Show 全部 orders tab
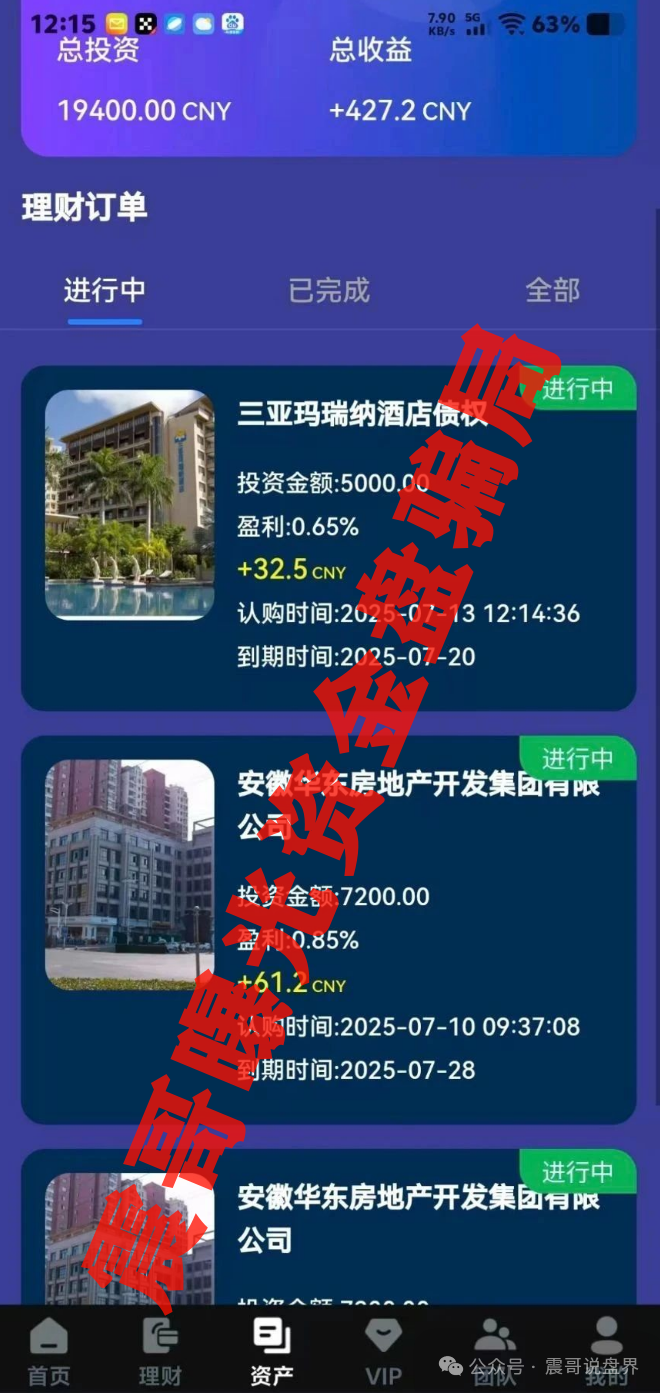Screen dimensions: 660x1393 (x=552, y=291)
